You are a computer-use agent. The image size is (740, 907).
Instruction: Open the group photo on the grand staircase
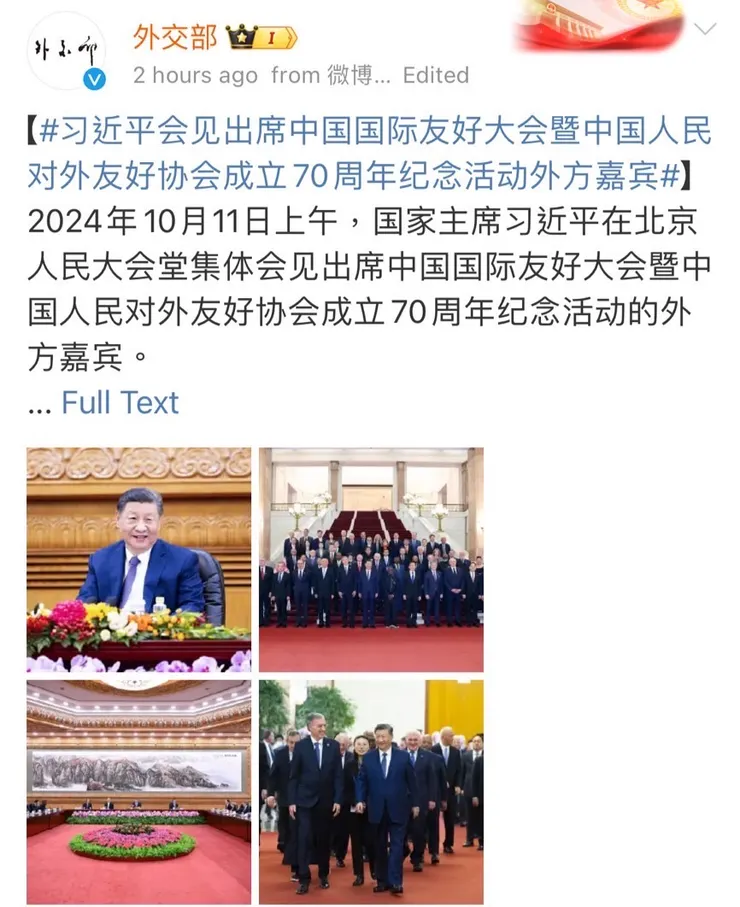coord(370,557)
